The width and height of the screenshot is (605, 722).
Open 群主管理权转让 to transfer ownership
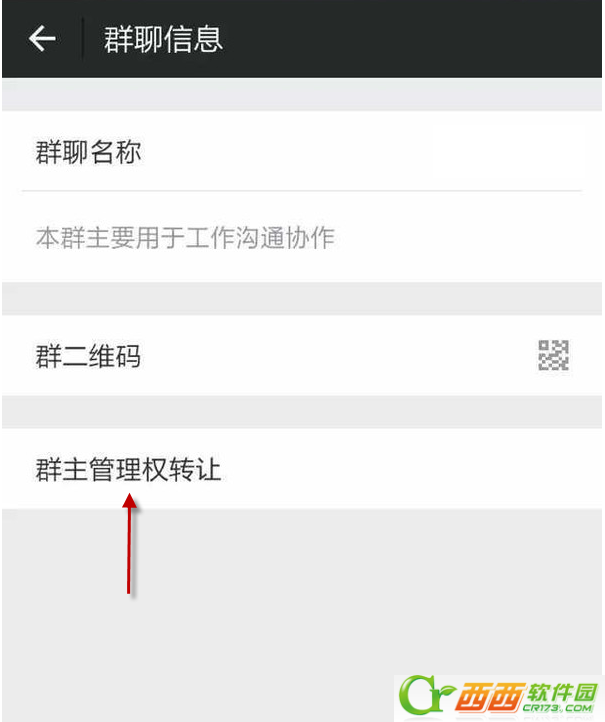tap(300, 470)
